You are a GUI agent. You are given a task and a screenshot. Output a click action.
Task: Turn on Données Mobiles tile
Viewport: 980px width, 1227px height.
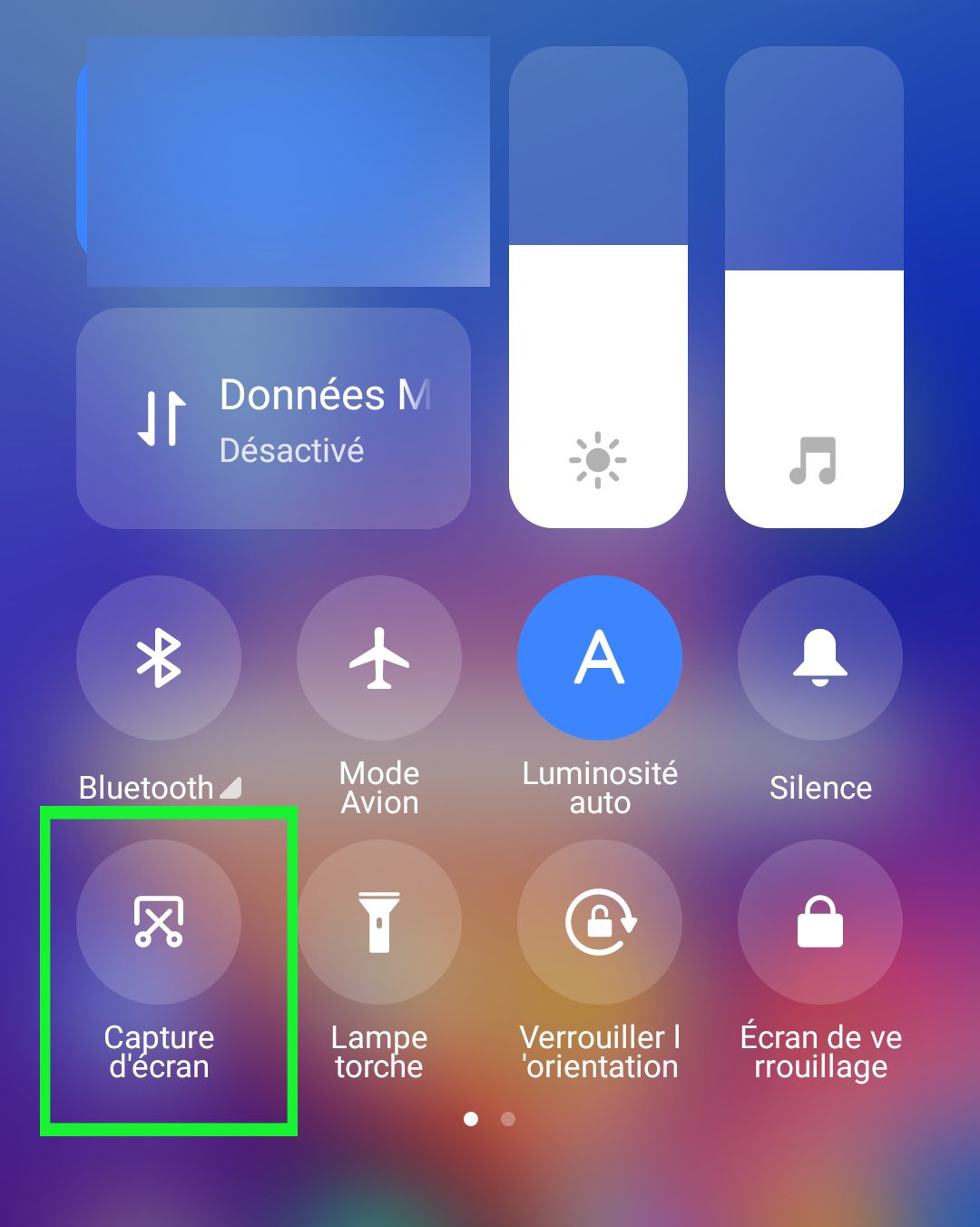272,418
